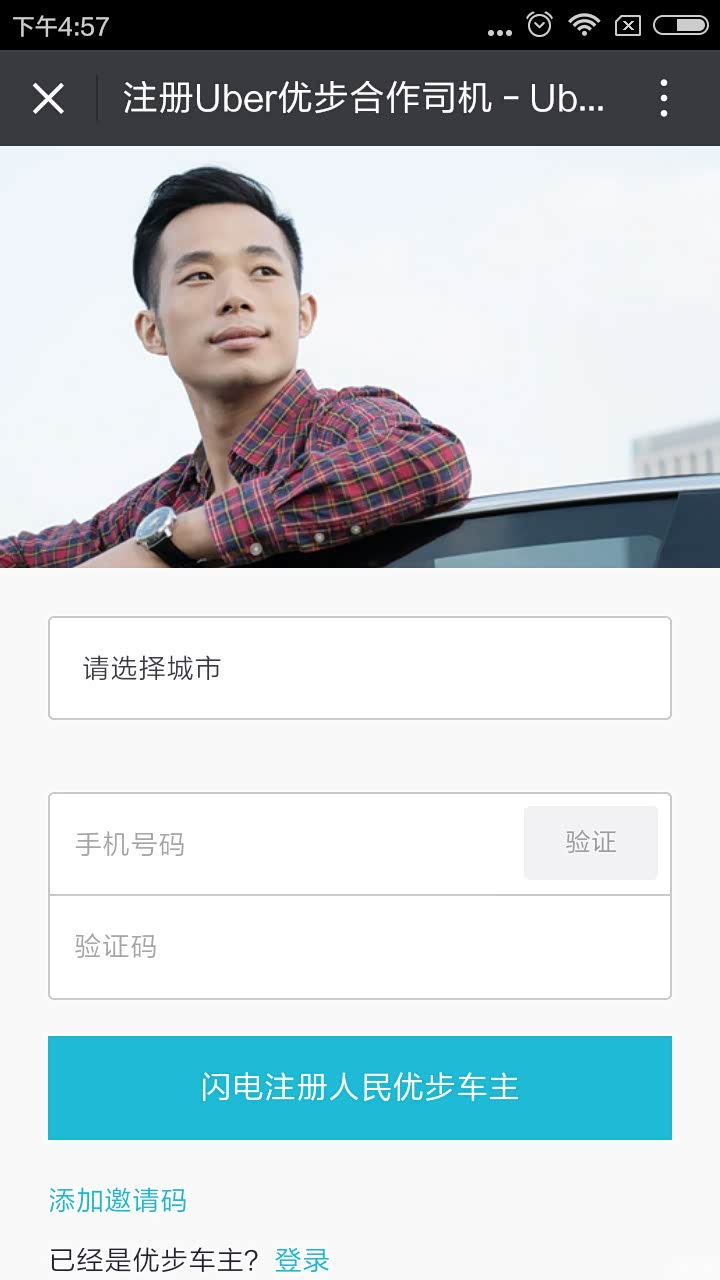Tap the Wi-Fi icon in the status bar
The image size is (720, 1280).
pos(585,24)
